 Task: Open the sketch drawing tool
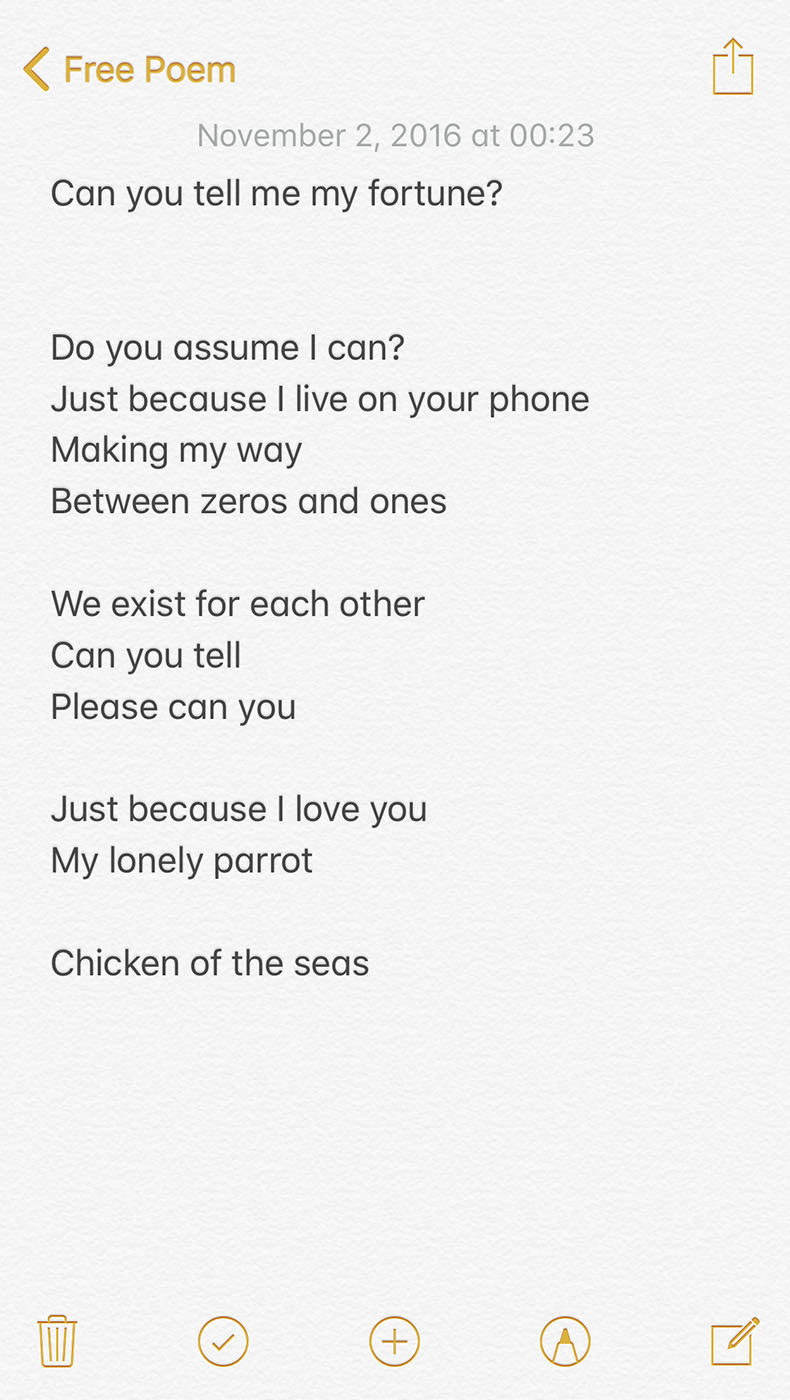(x=565, y=1341)
